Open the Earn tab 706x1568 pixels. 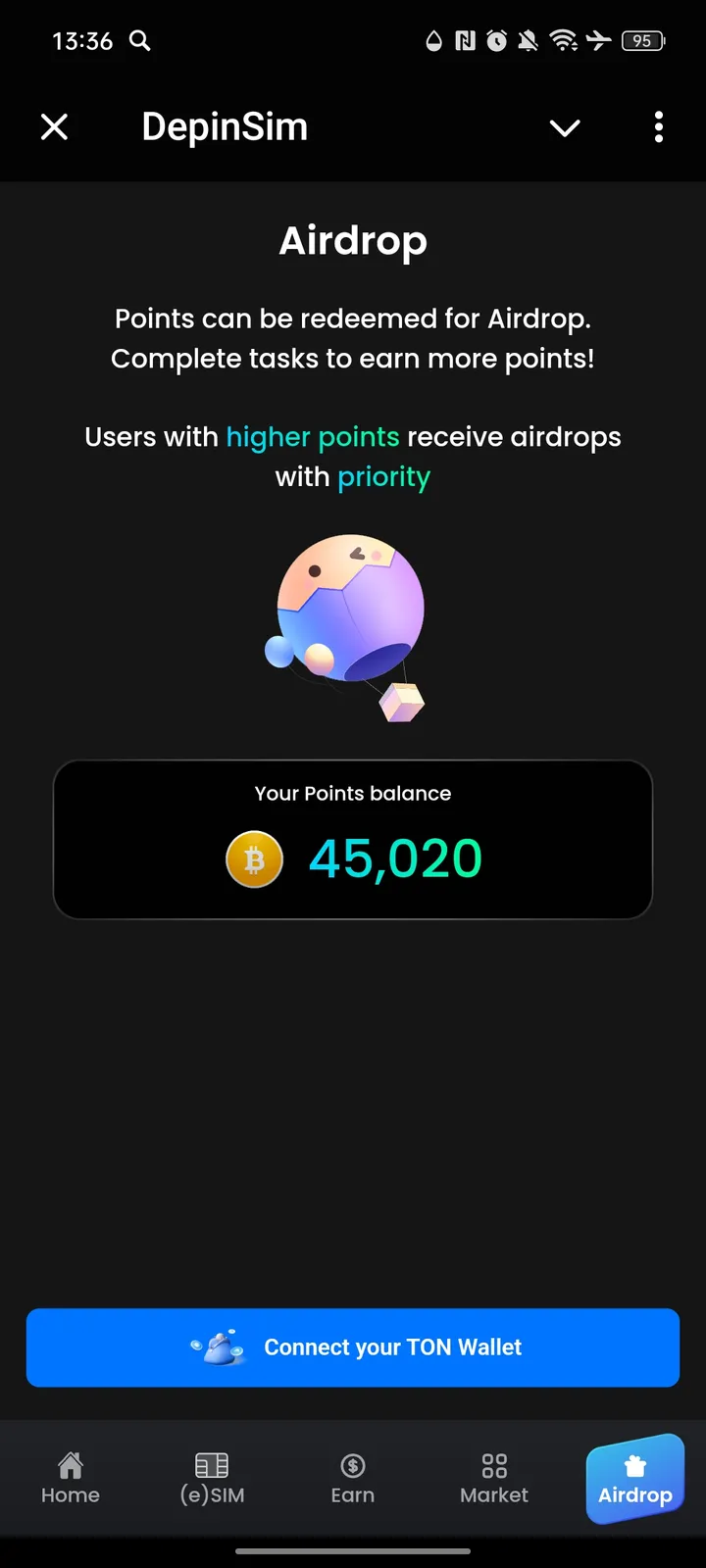pos(353,1478)
